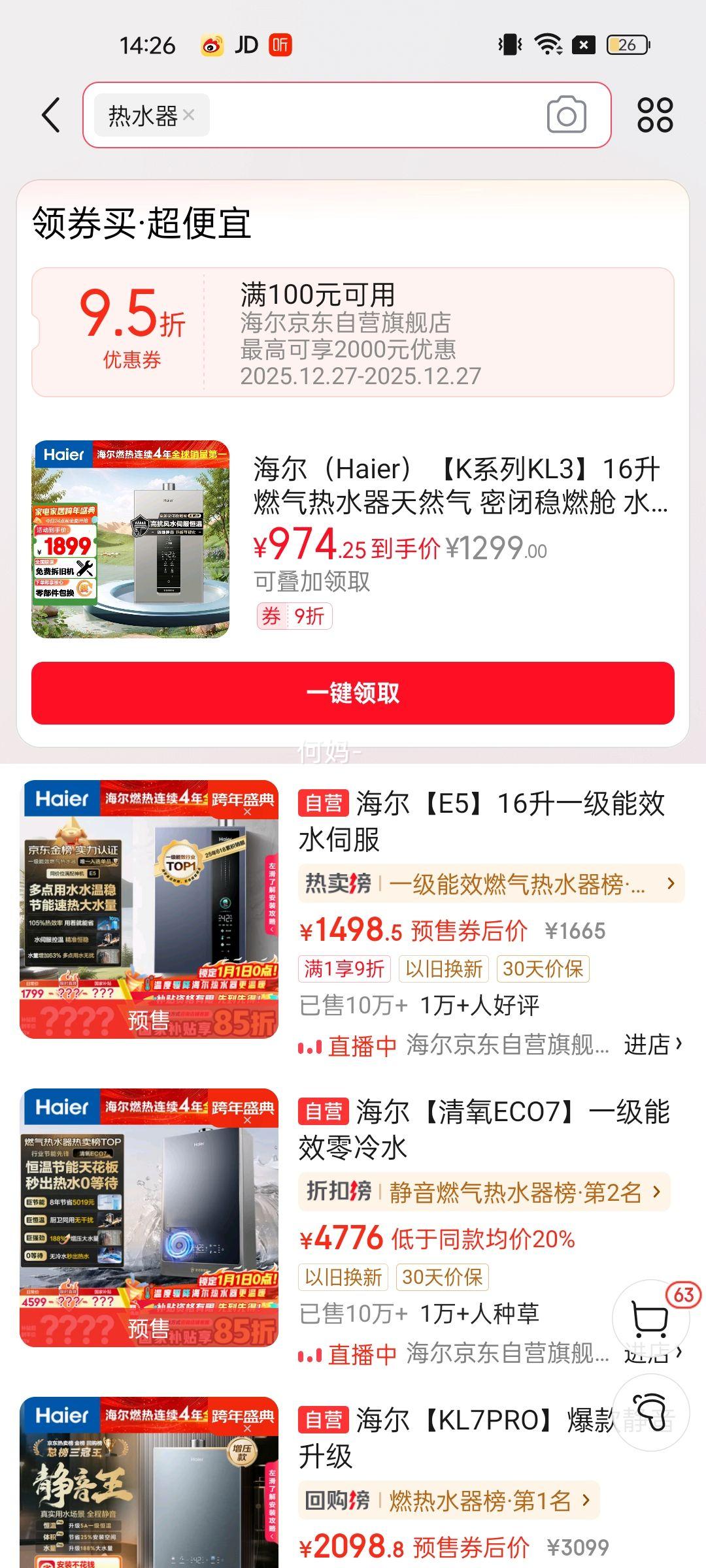
Task: Go back from search results
Action: coord(51,116)
